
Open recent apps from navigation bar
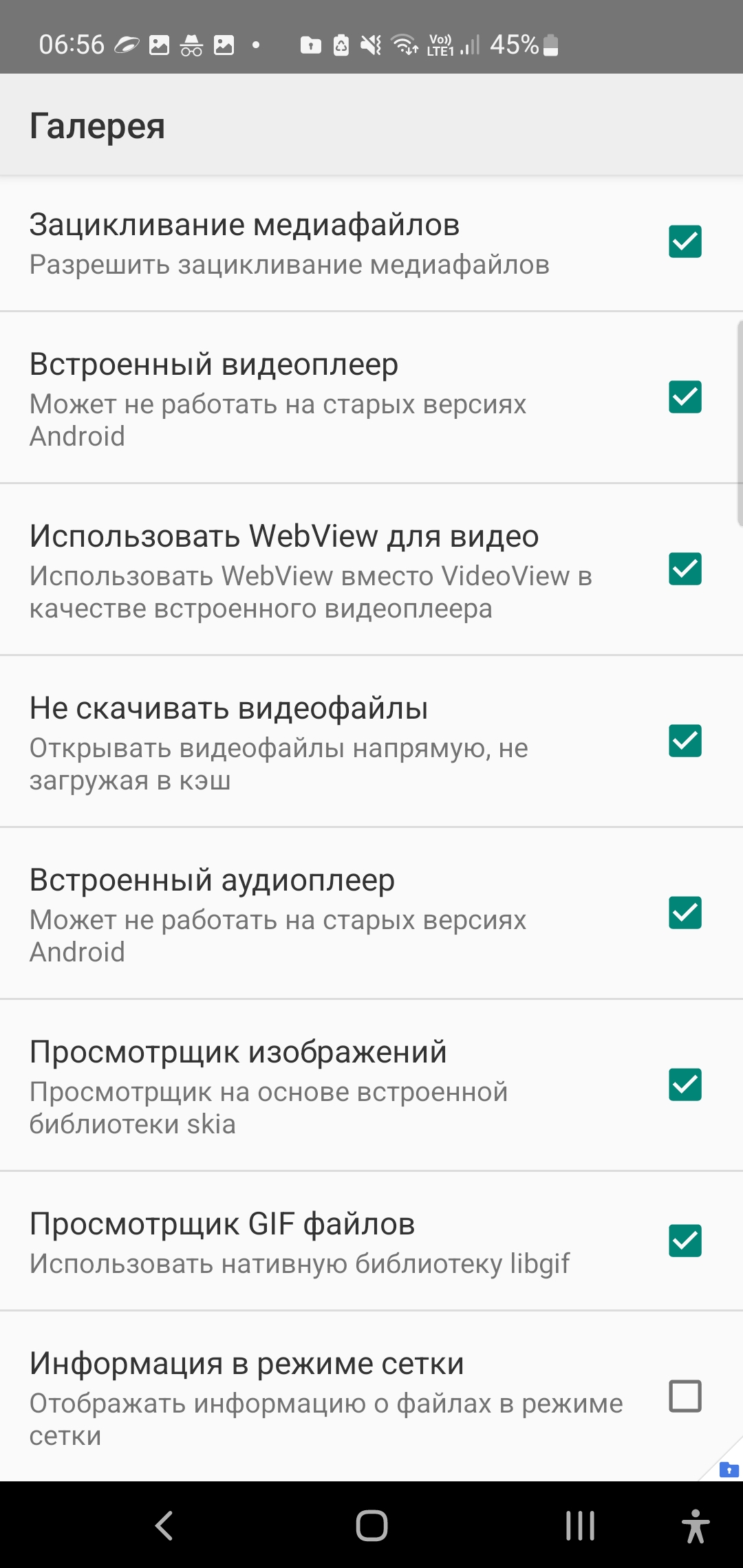(x=579, y=1525)
